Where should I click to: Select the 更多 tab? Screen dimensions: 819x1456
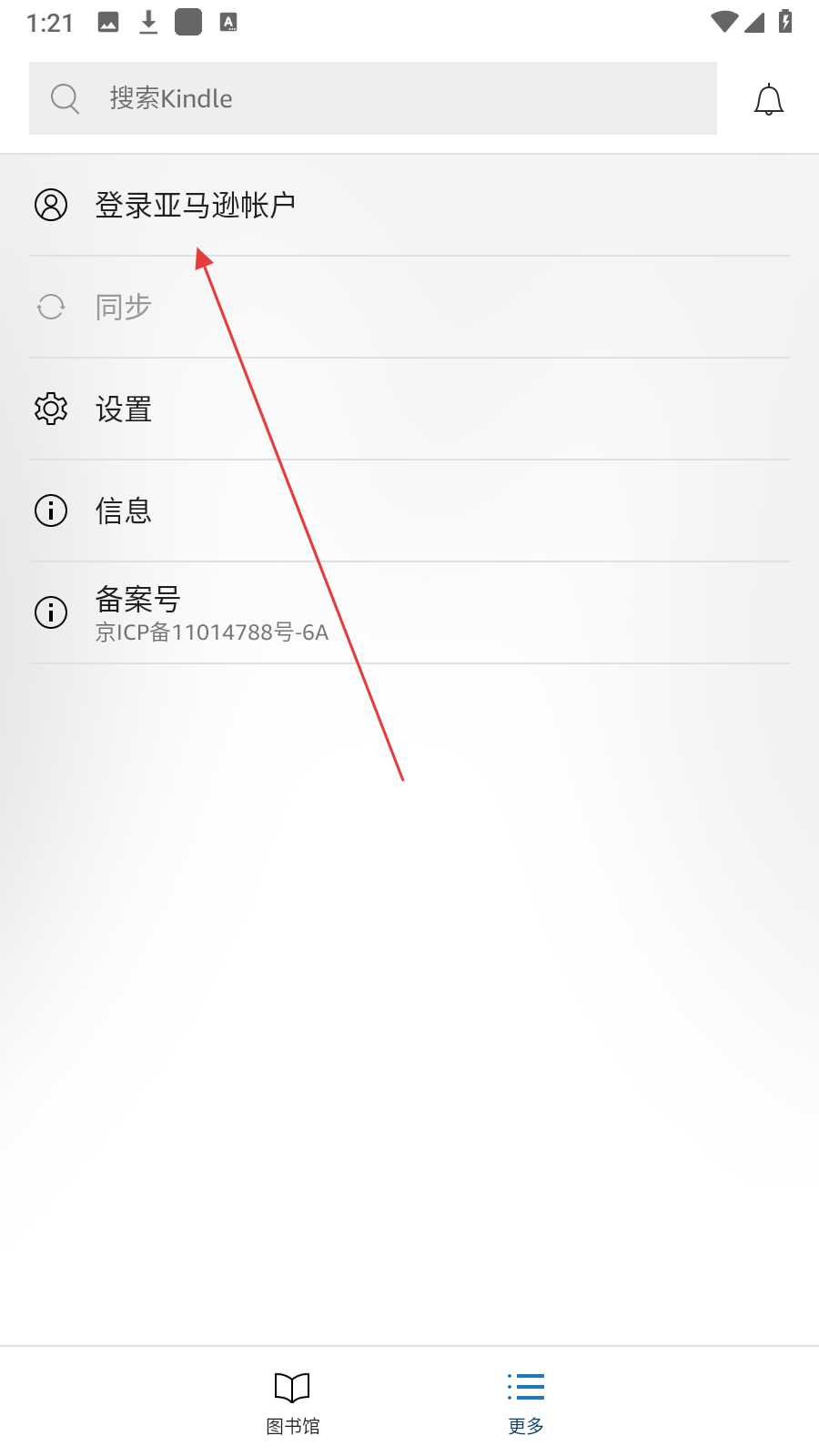tap(526, 1402)
